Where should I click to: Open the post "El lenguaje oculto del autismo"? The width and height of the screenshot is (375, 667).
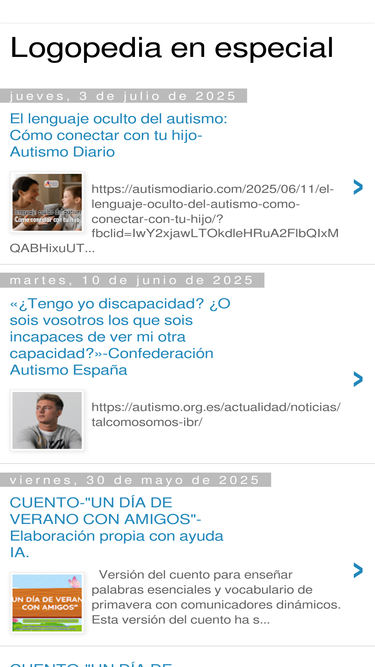coord(118,135)
